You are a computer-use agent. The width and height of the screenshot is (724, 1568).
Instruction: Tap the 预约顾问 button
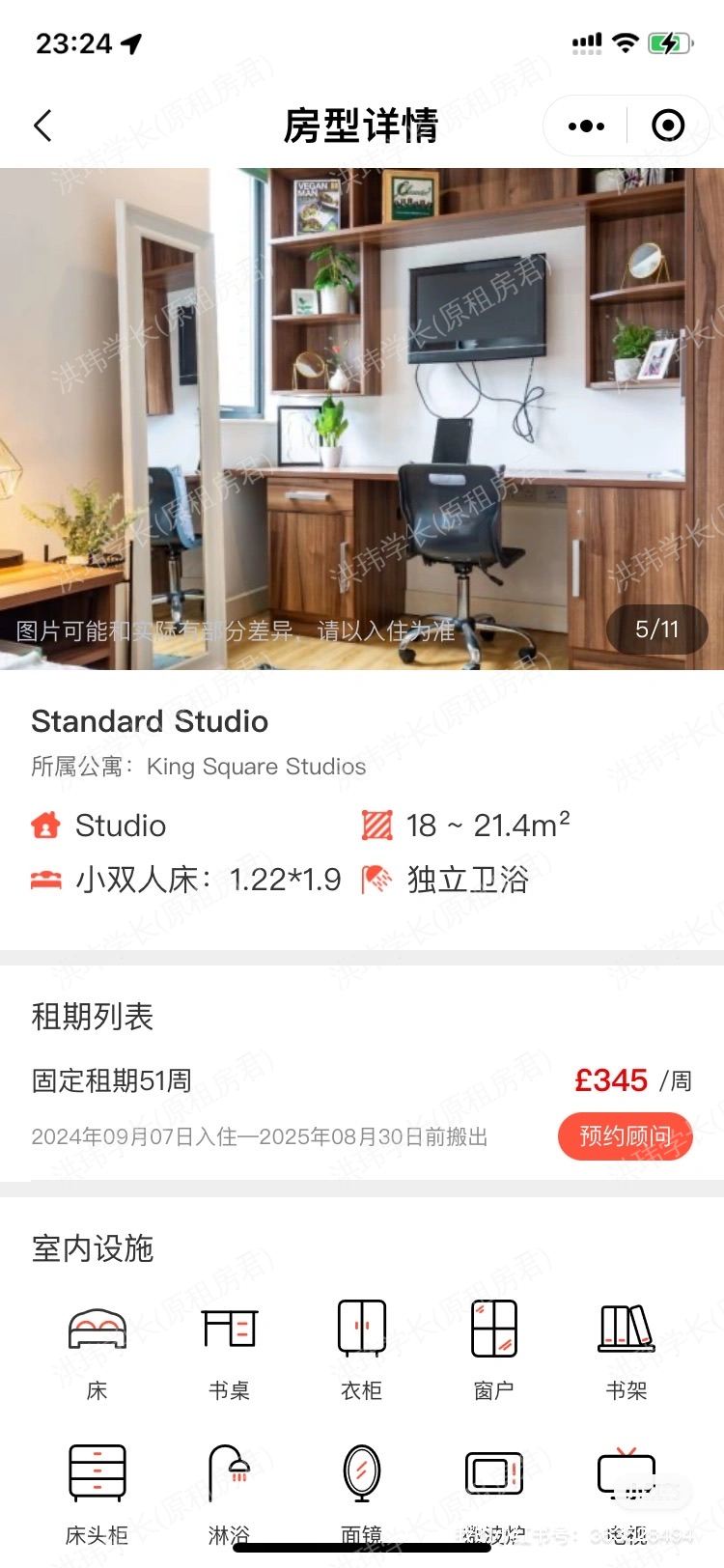pyautogui.click(x=625, y=1135)
